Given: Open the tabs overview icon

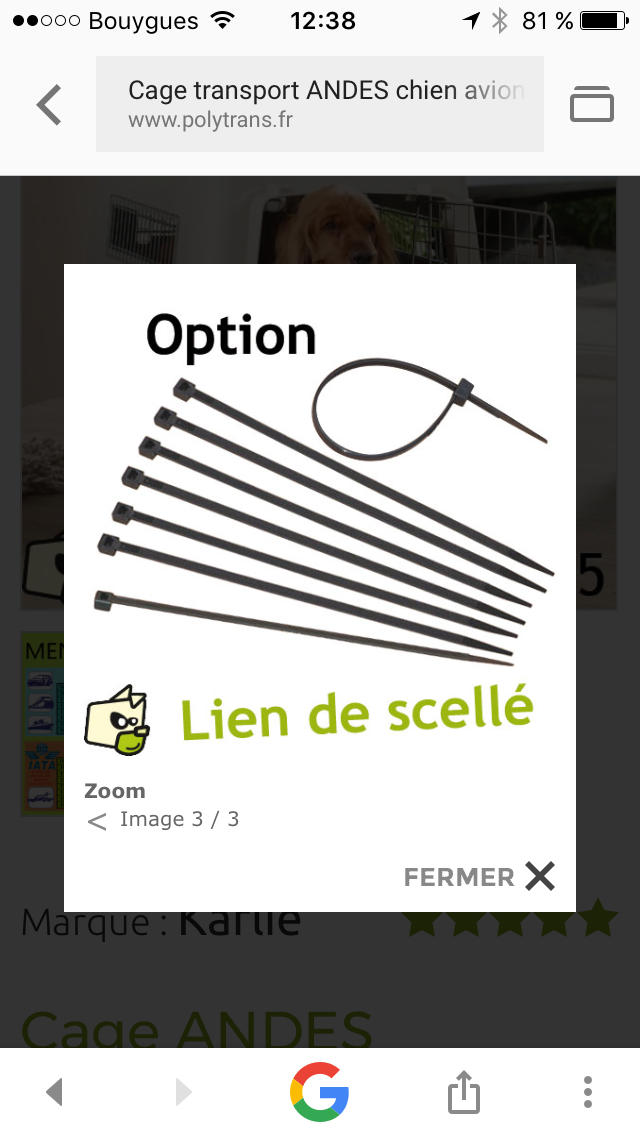Looking at the screenshot, I should coord(591,104).
